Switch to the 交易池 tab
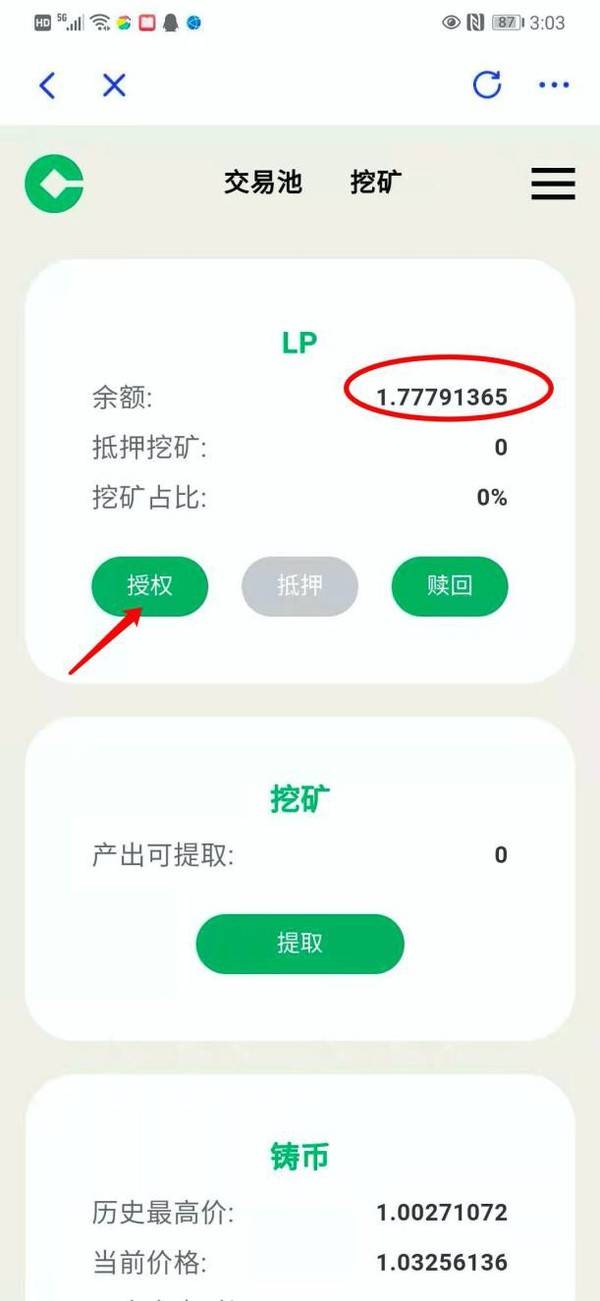 pyautogui.click(x=262, y=182)
